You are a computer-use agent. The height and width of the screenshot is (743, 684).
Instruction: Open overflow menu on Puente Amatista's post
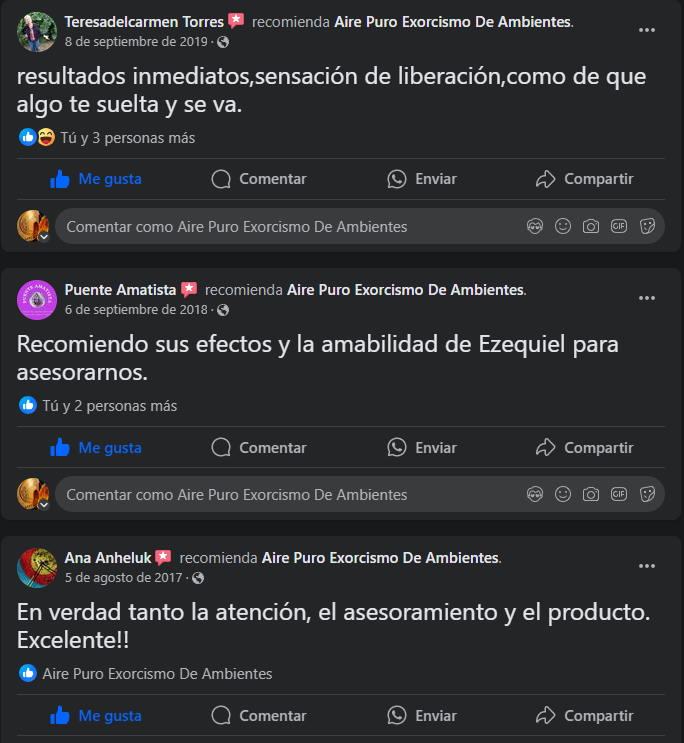click(x=647, y=298)
